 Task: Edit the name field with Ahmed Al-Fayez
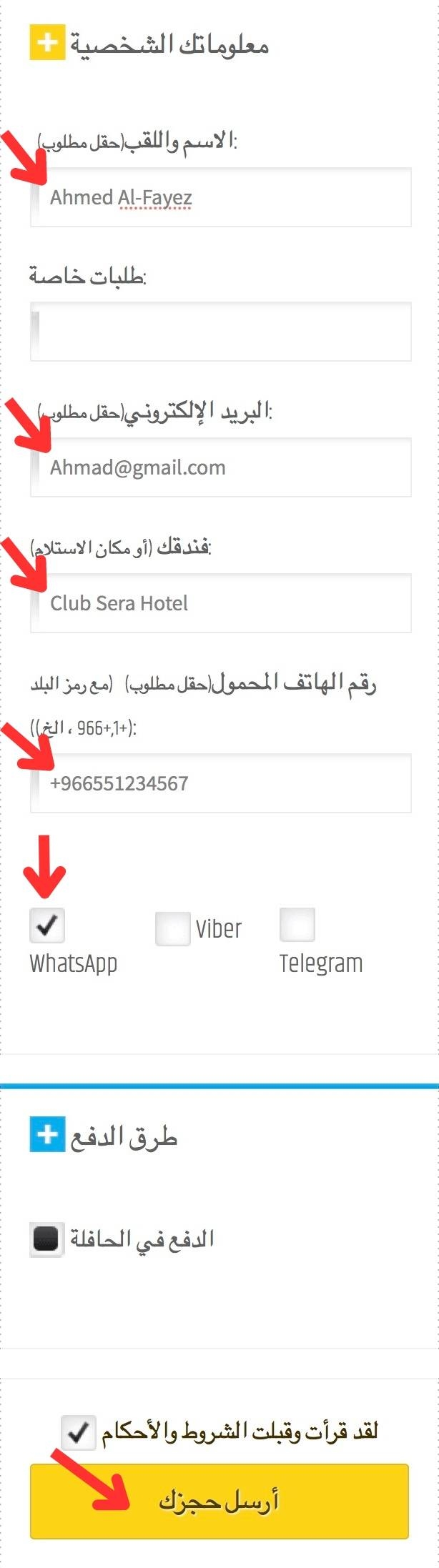(220, 197)
